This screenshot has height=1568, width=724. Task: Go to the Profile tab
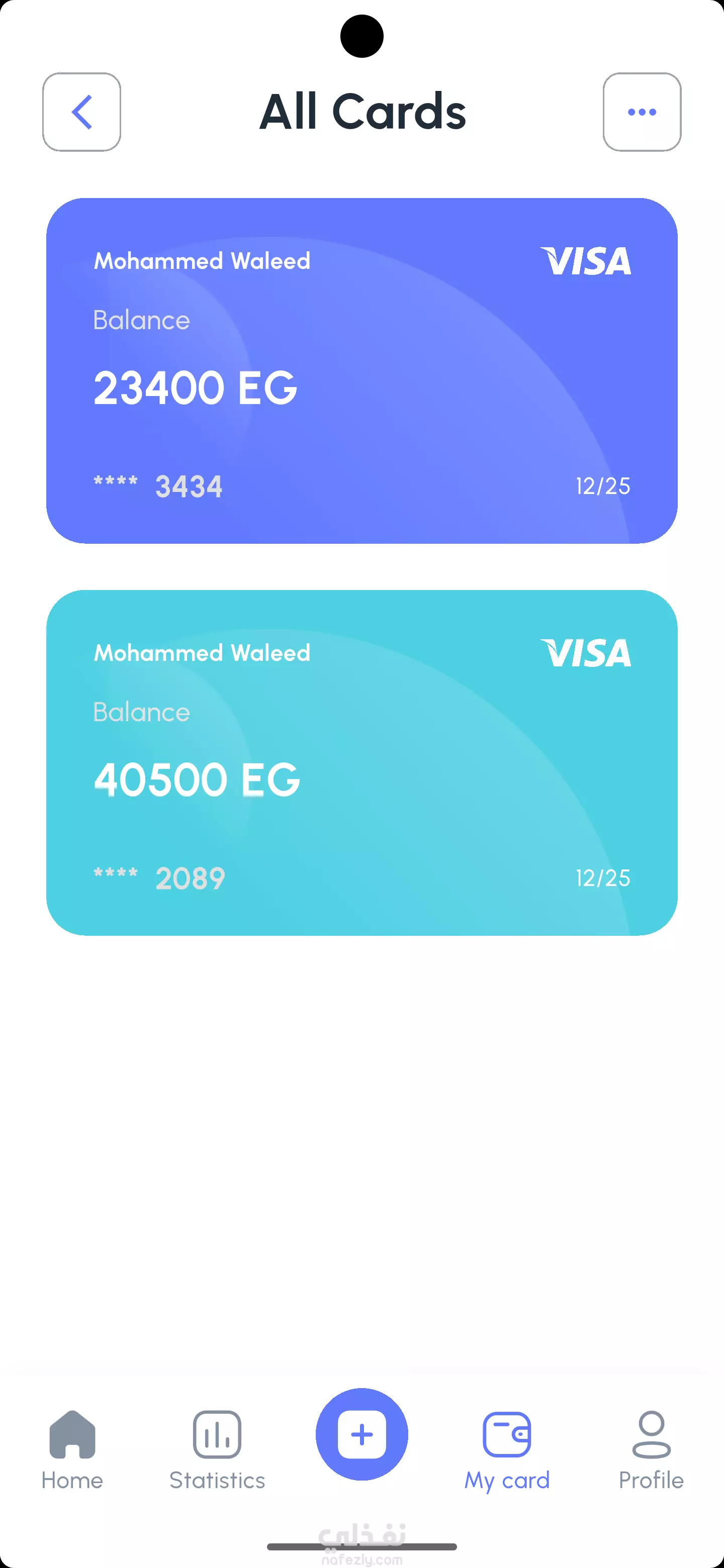[651, 1450]
